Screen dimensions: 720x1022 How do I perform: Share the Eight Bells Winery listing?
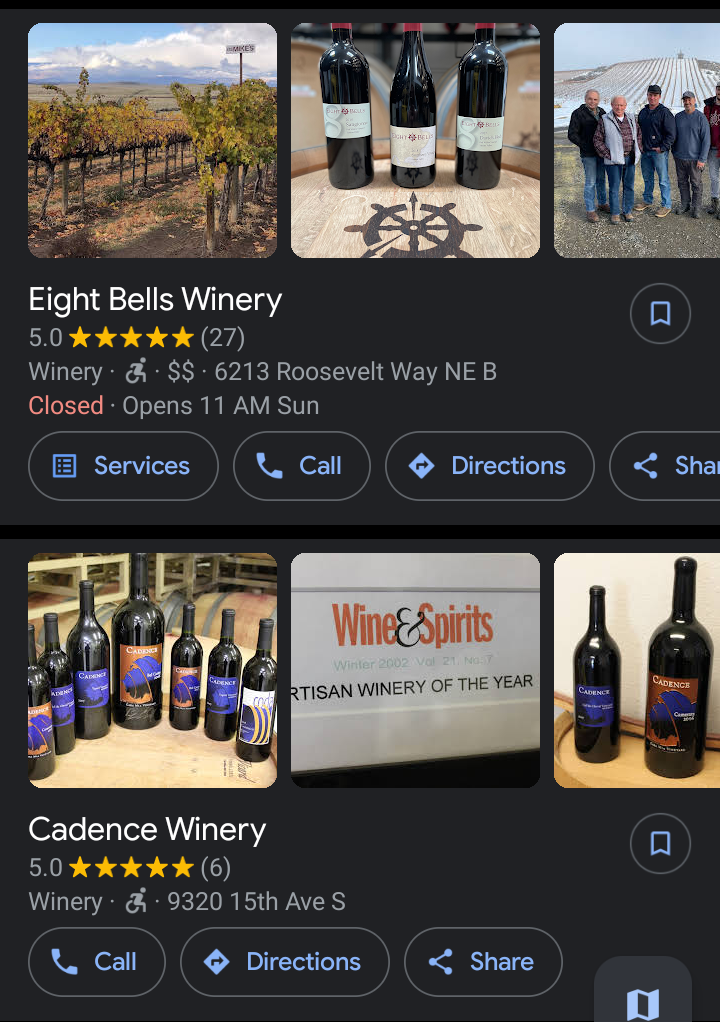[x=667, y=466]
